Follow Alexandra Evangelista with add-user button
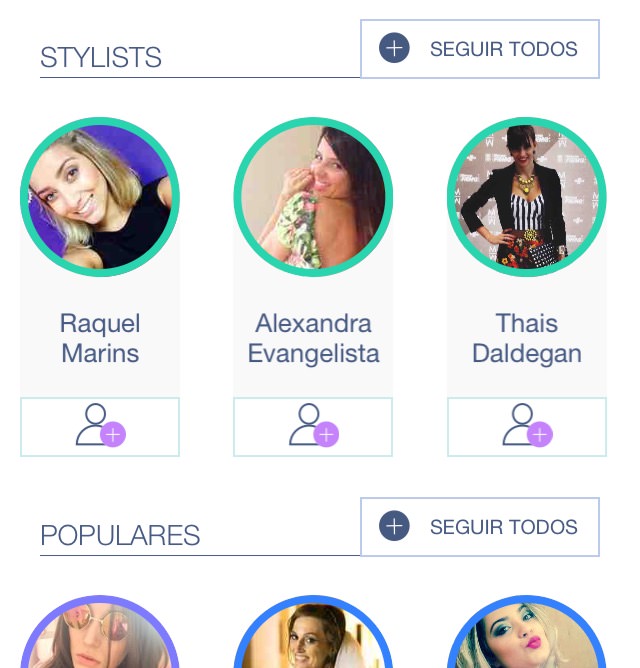 (313, 427)
